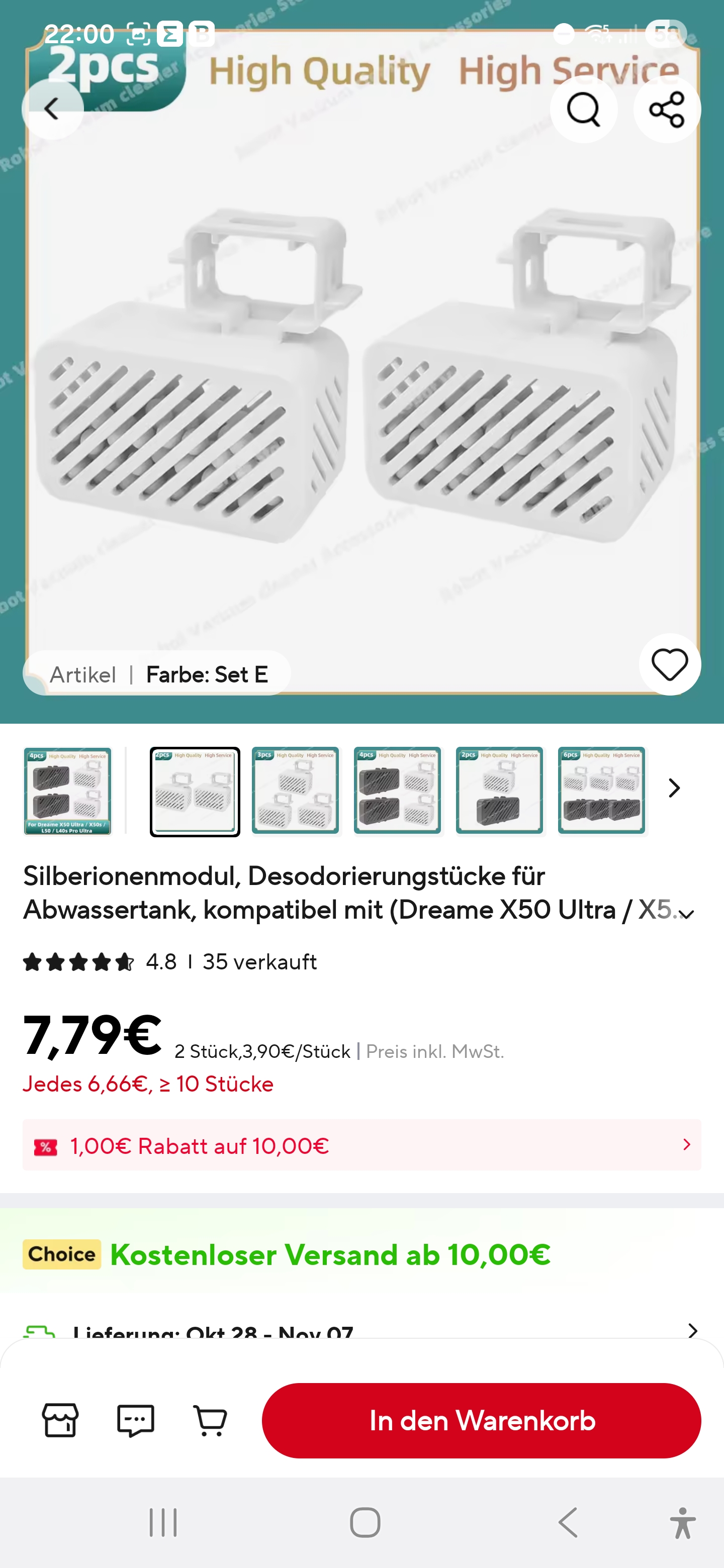Open chat with the seller
This screenshot has height=1568, width=724.
pos(135,1420)
